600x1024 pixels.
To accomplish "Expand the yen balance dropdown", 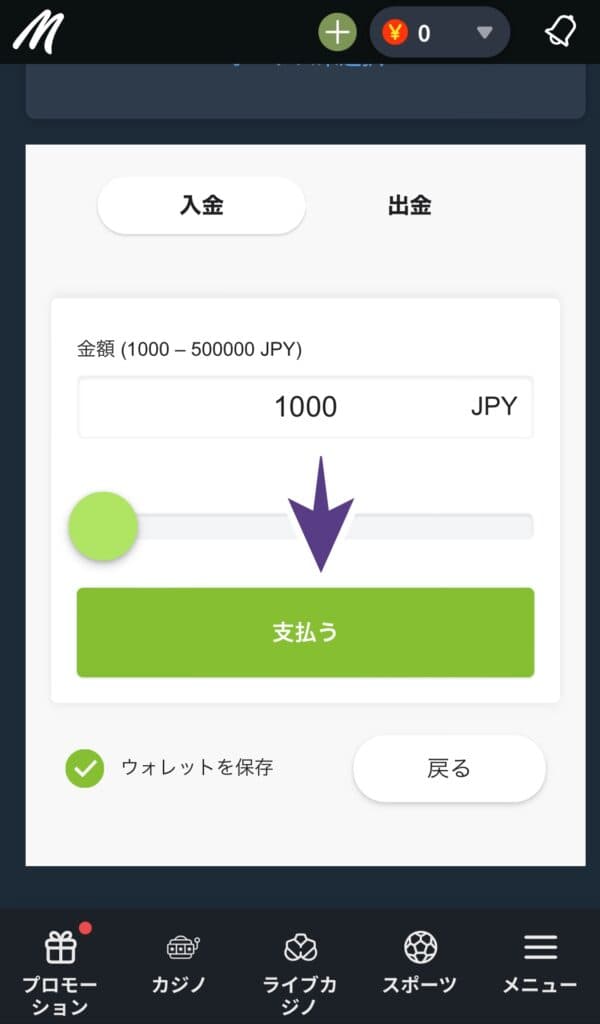I will (484, 33).
